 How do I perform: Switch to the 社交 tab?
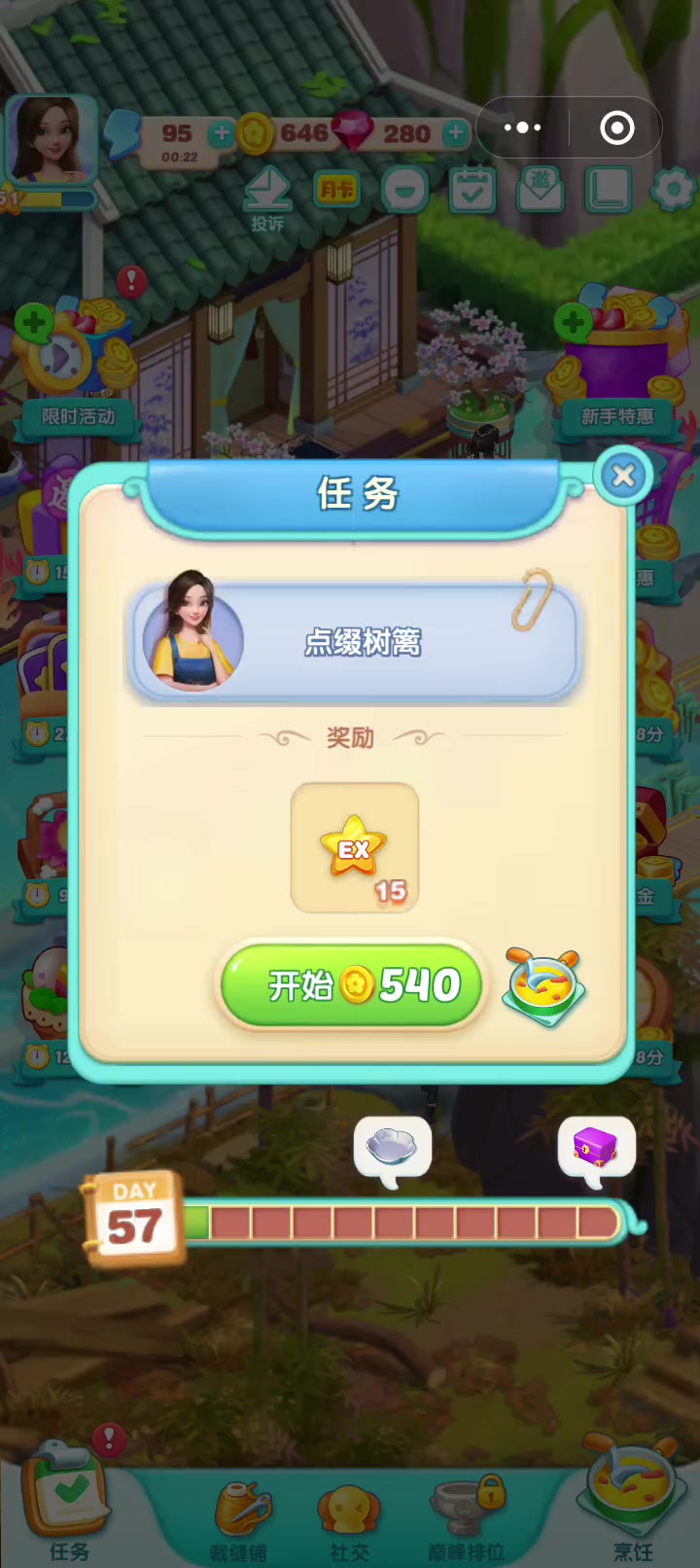coord(349,1522)
